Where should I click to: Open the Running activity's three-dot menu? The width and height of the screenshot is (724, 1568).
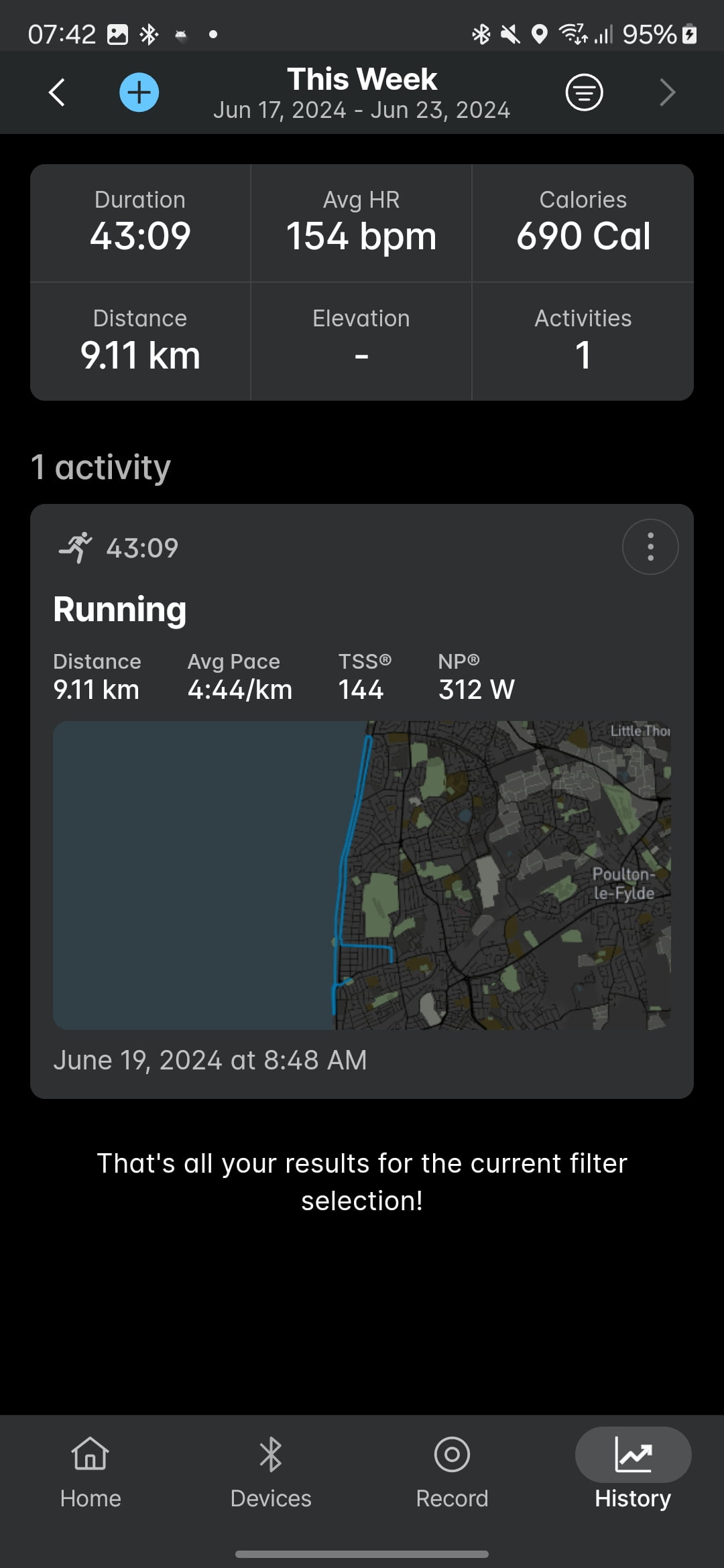point(650,547)
